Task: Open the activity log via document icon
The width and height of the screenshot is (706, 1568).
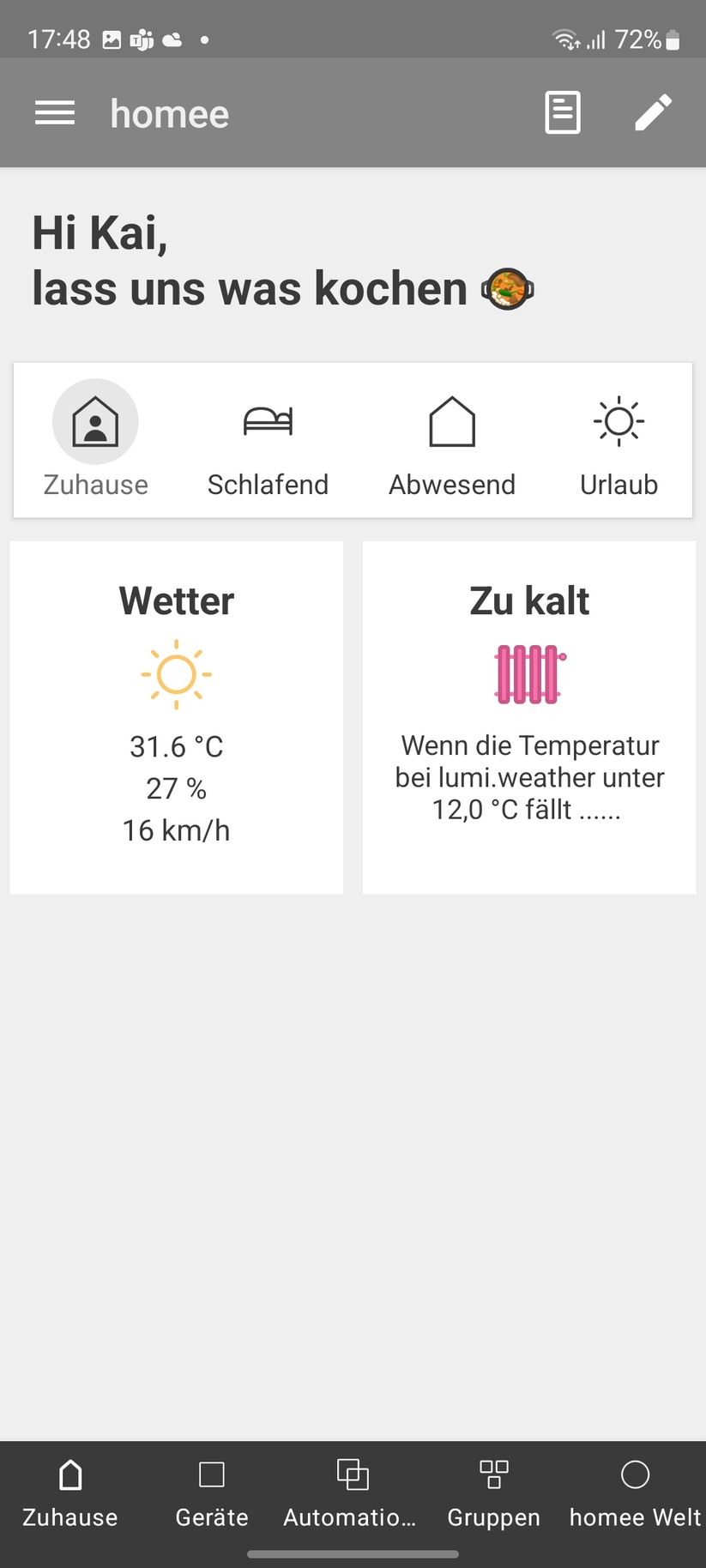Action: 562,112
